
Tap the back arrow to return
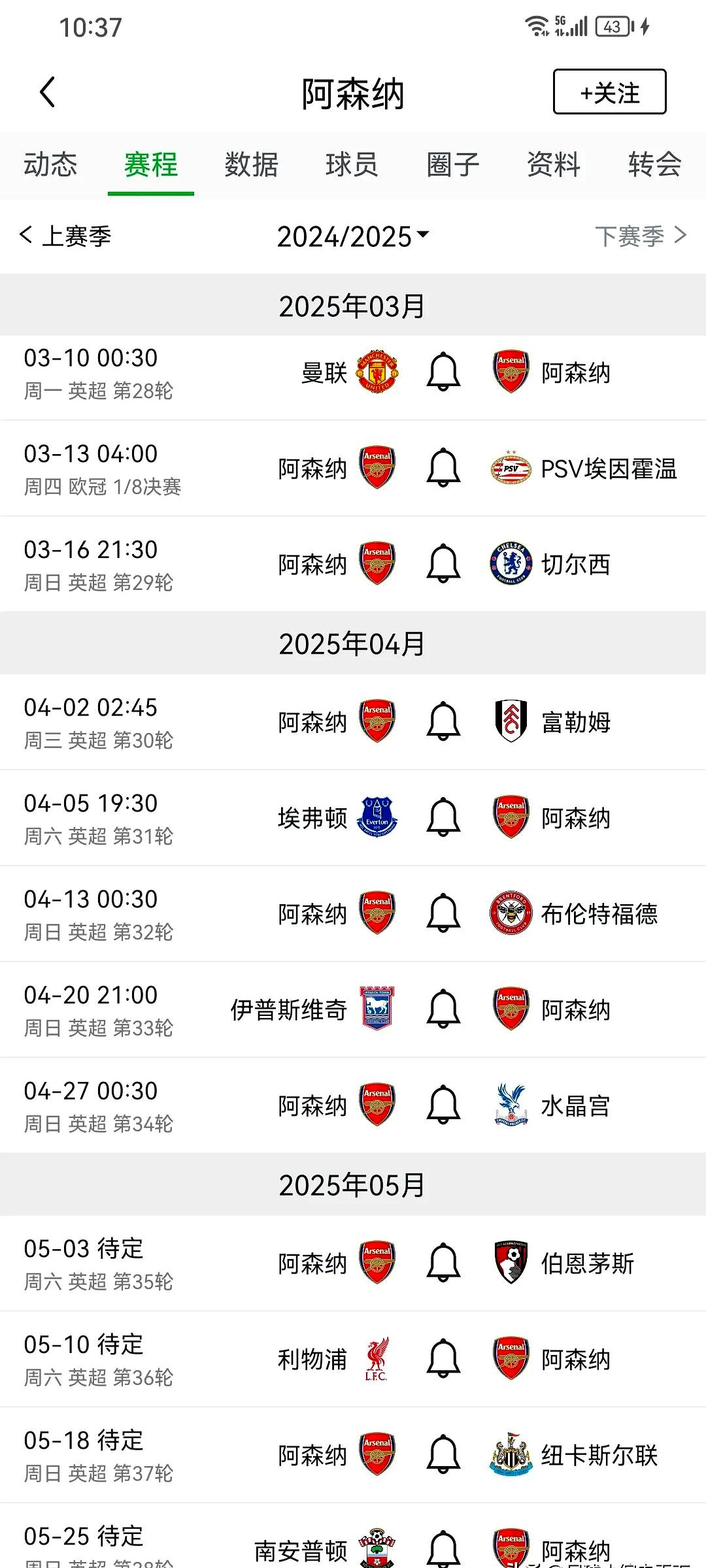coord(46,92)
